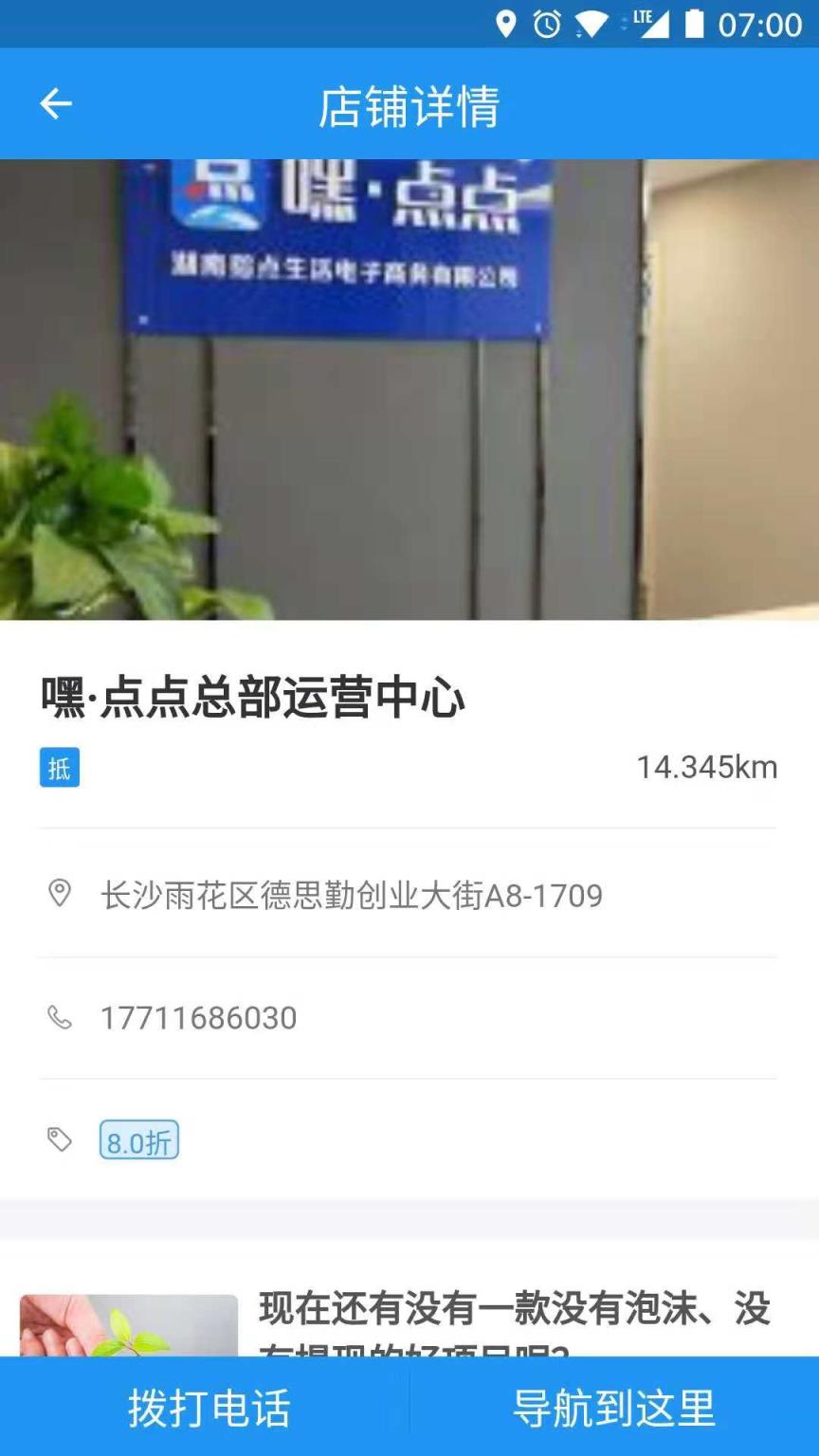Open the phone number 17711686030 link
The height and width of the screenshot is (1456, 819).
click(x=199, y=1017)
